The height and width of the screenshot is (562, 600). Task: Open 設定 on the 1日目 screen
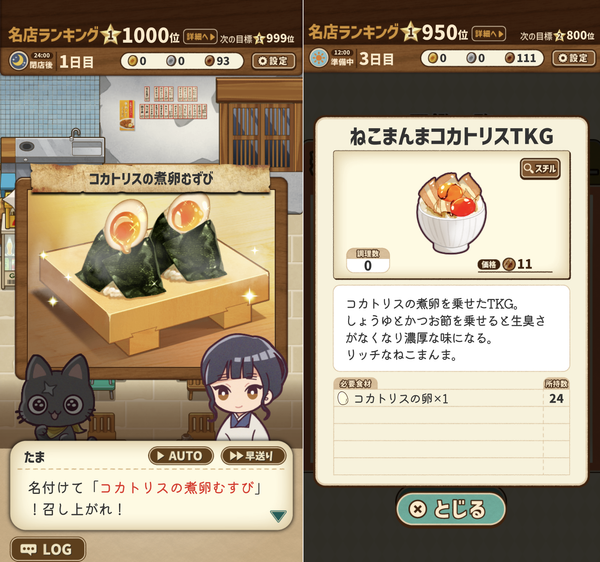(273, 61)
